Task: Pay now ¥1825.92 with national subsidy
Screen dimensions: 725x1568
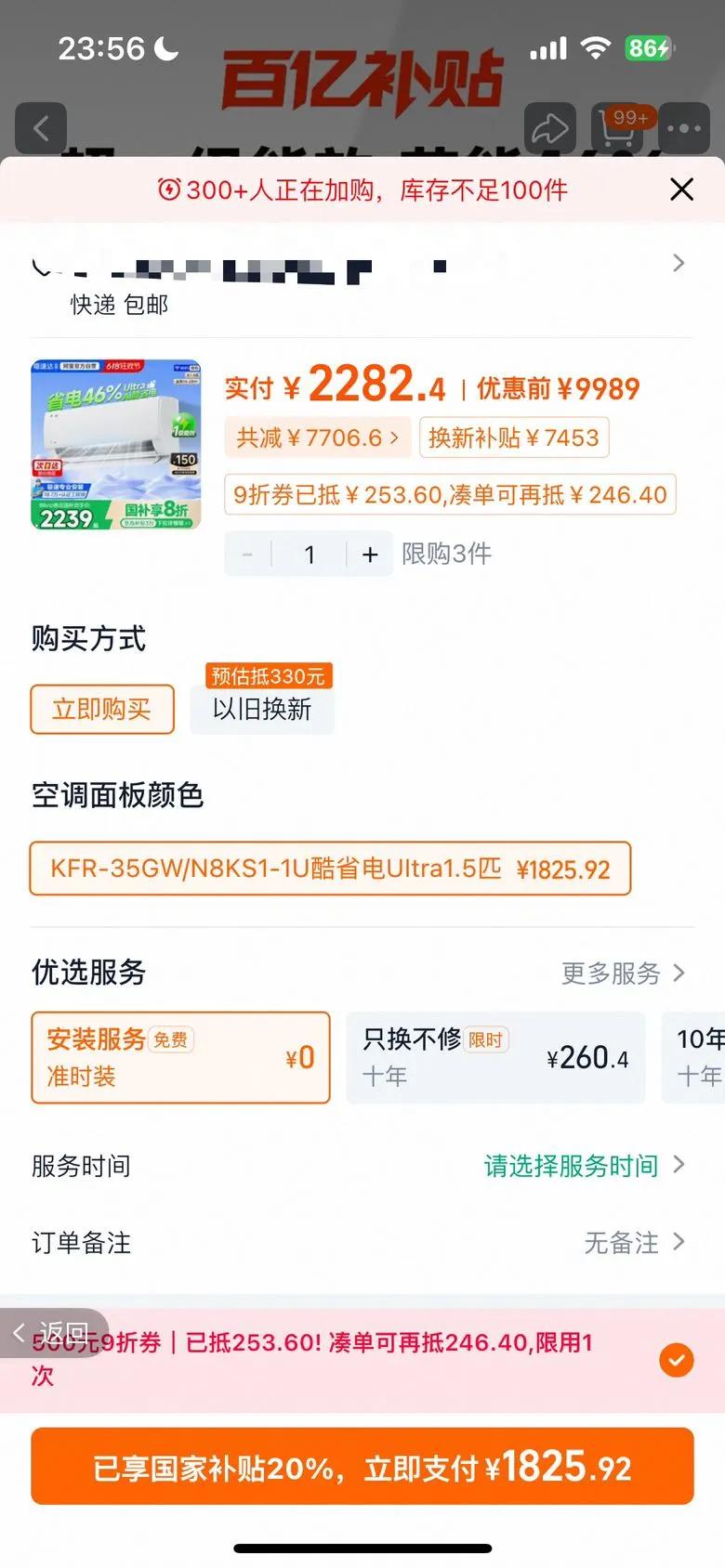Action: tap(362, 1467)
